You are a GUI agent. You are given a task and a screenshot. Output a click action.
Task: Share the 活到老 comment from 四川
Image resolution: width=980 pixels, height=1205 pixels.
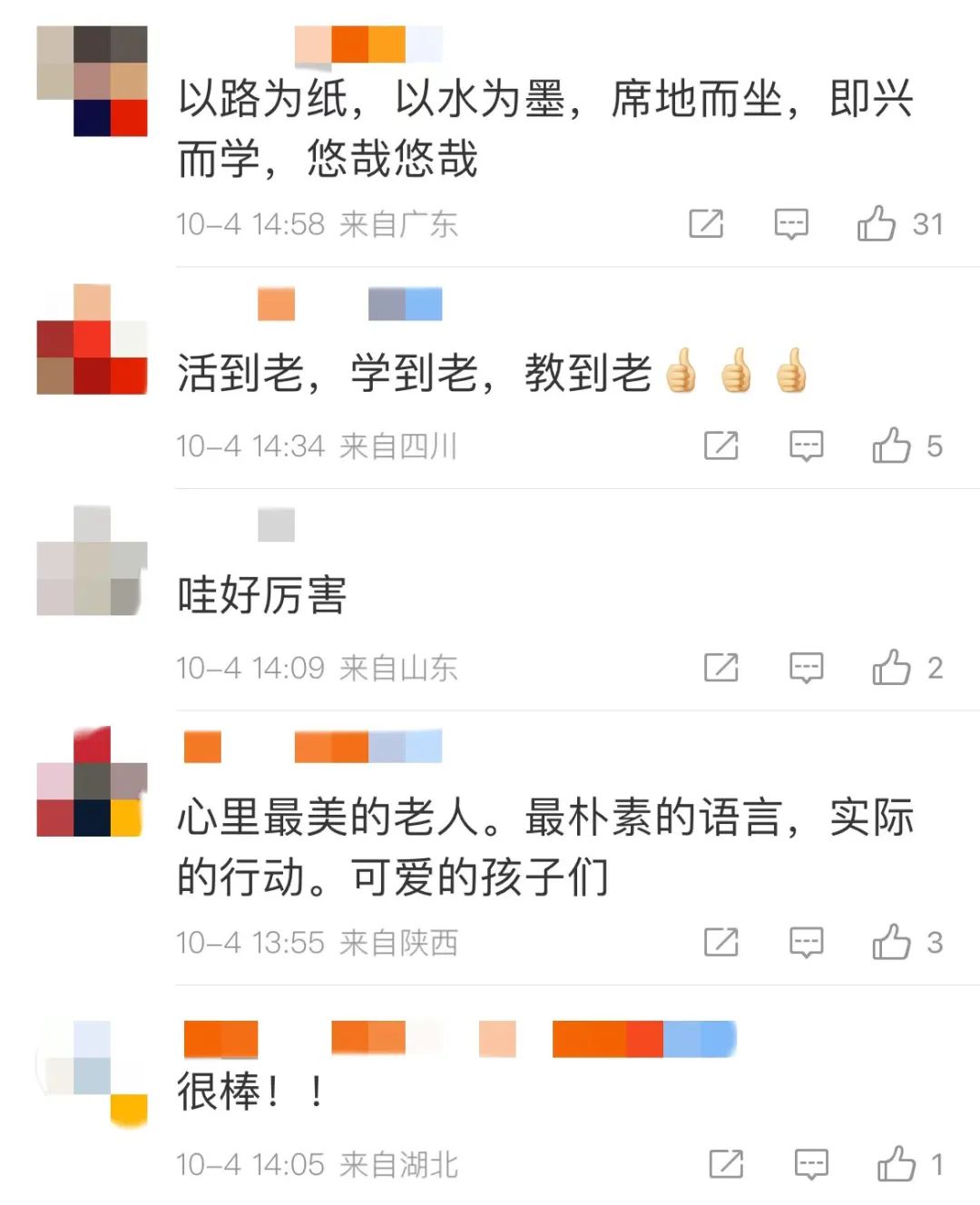coord(721,446)
